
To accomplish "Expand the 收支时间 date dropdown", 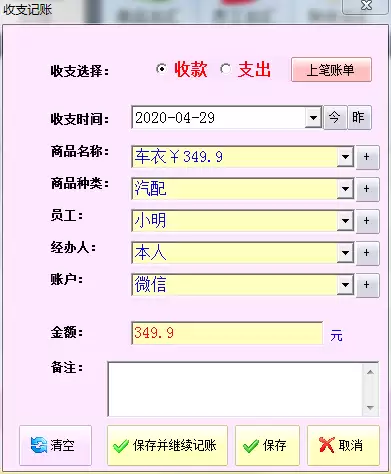I will [313, 117].
